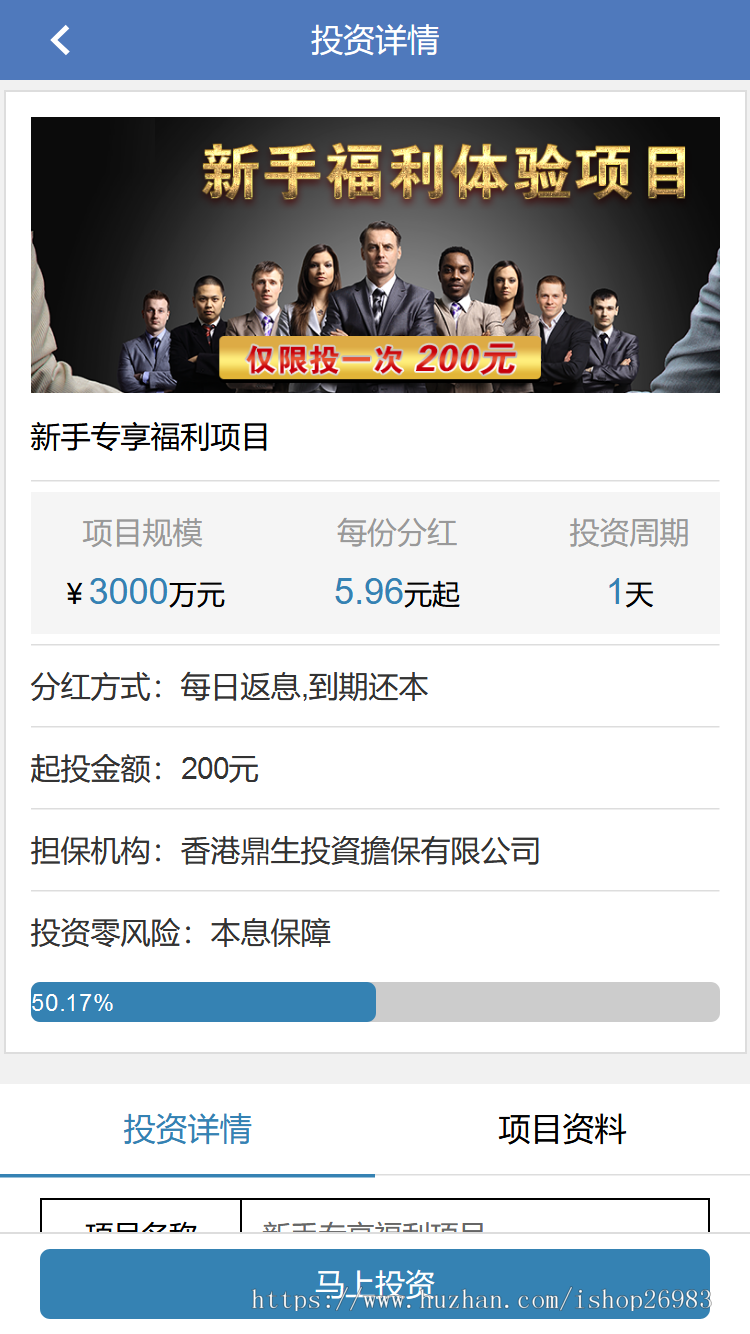Click the 分红方式 row
The height and width of the screenshot is (1334, 750).
pyautogui.click(x=227, y=688)
